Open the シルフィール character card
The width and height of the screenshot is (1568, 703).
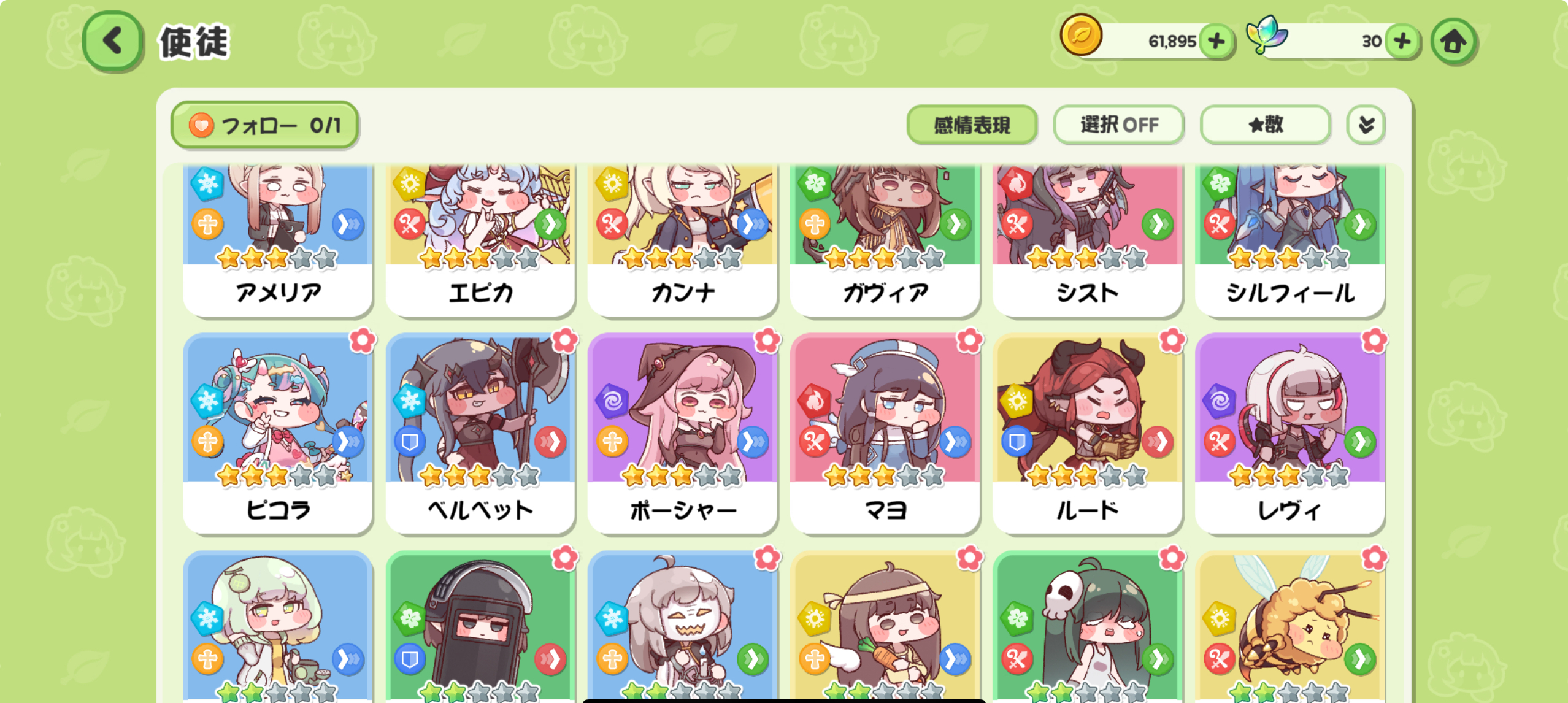1290,240
